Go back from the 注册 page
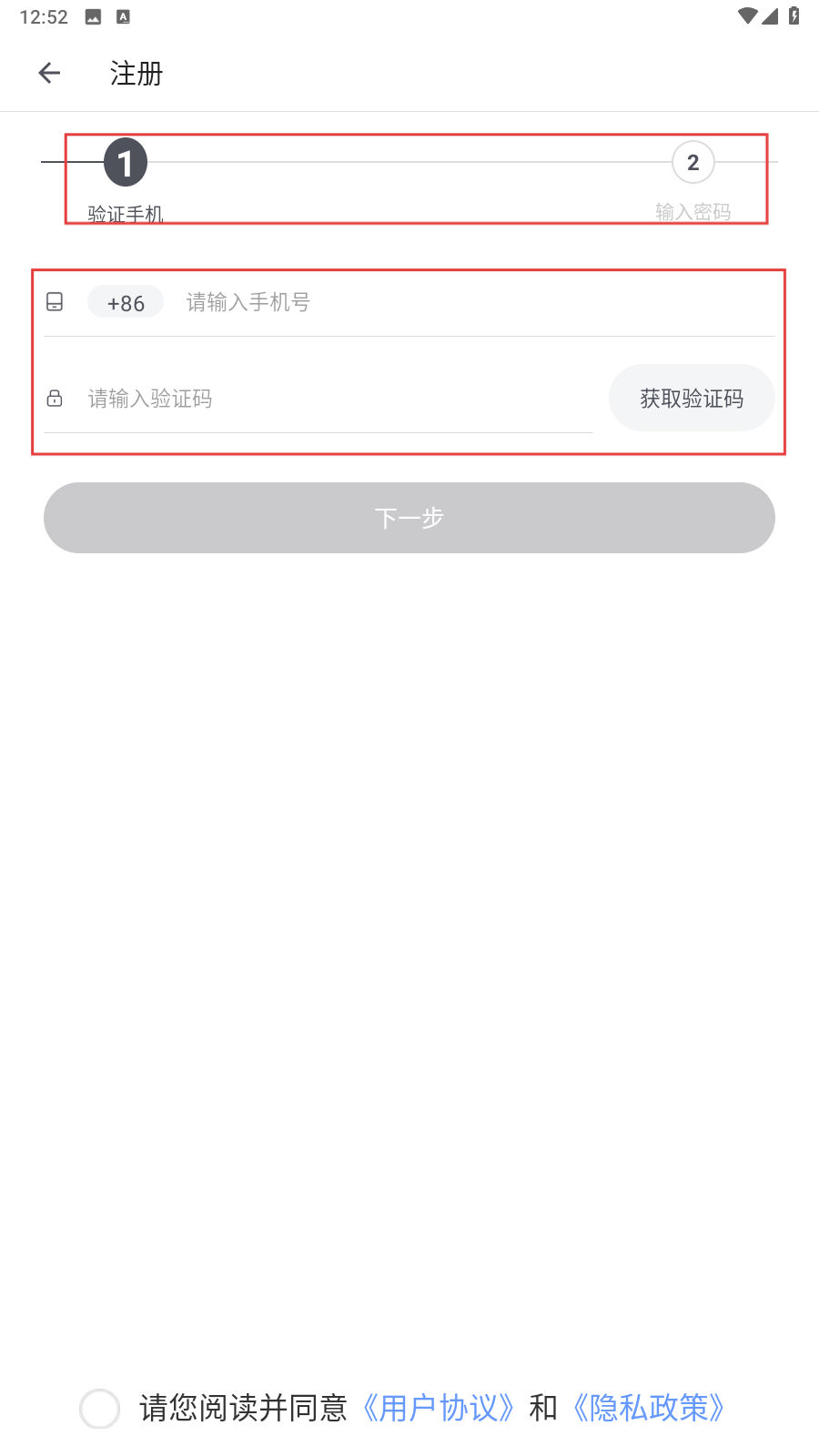819x1456 pixels. point(49,73)
